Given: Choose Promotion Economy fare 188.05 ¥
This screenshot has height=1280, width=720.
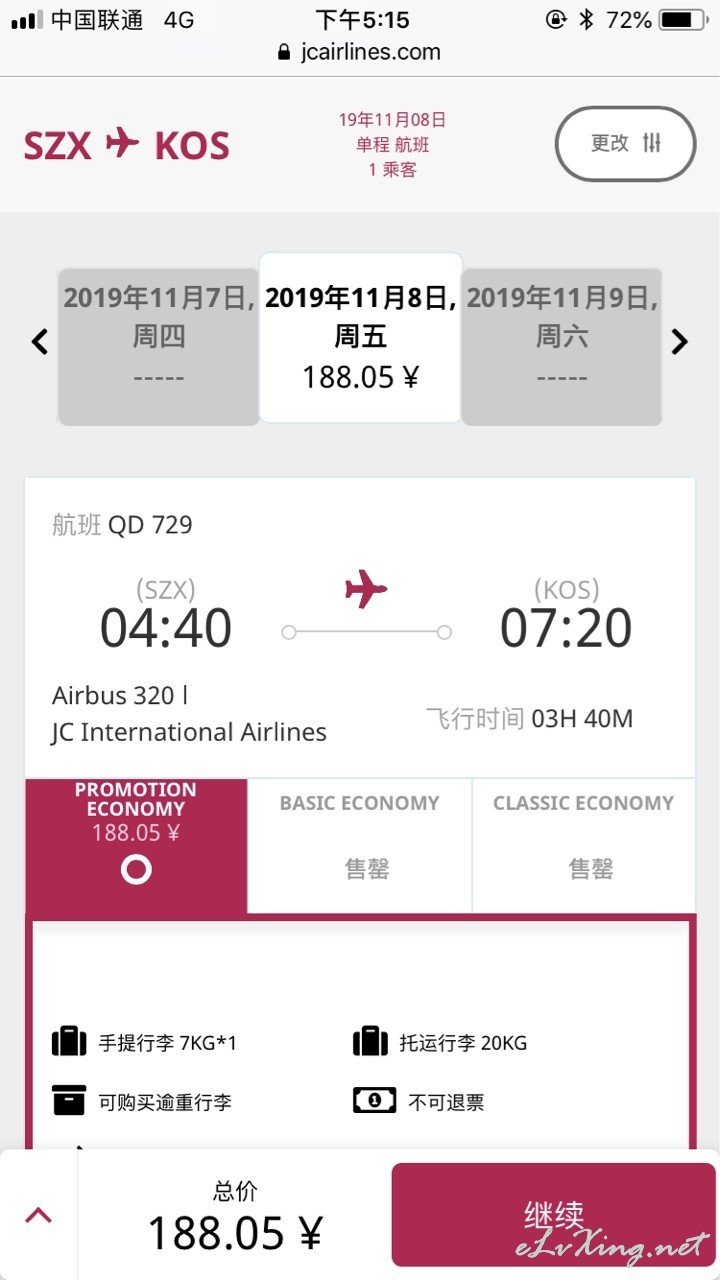Looking at the screenshot, I should click(x=136, y=846).
